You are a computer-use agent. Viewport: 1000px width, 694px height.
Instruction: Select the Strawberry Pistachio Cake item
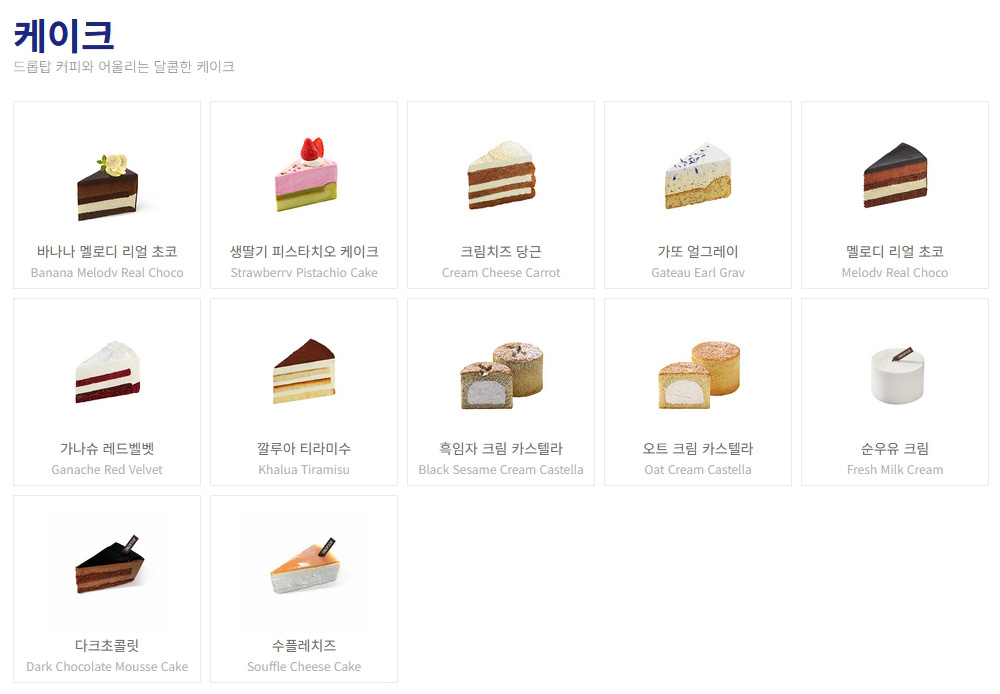tap(304, 195)
